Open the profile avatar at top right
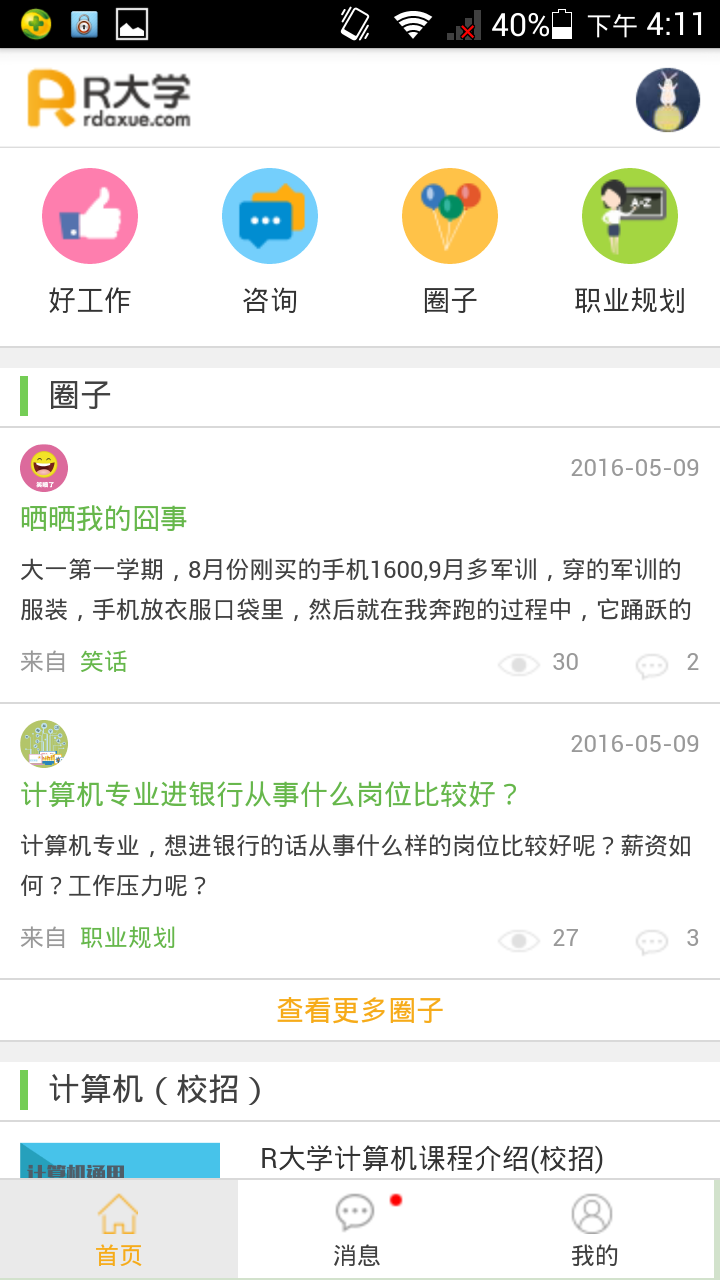 point(667,100)
